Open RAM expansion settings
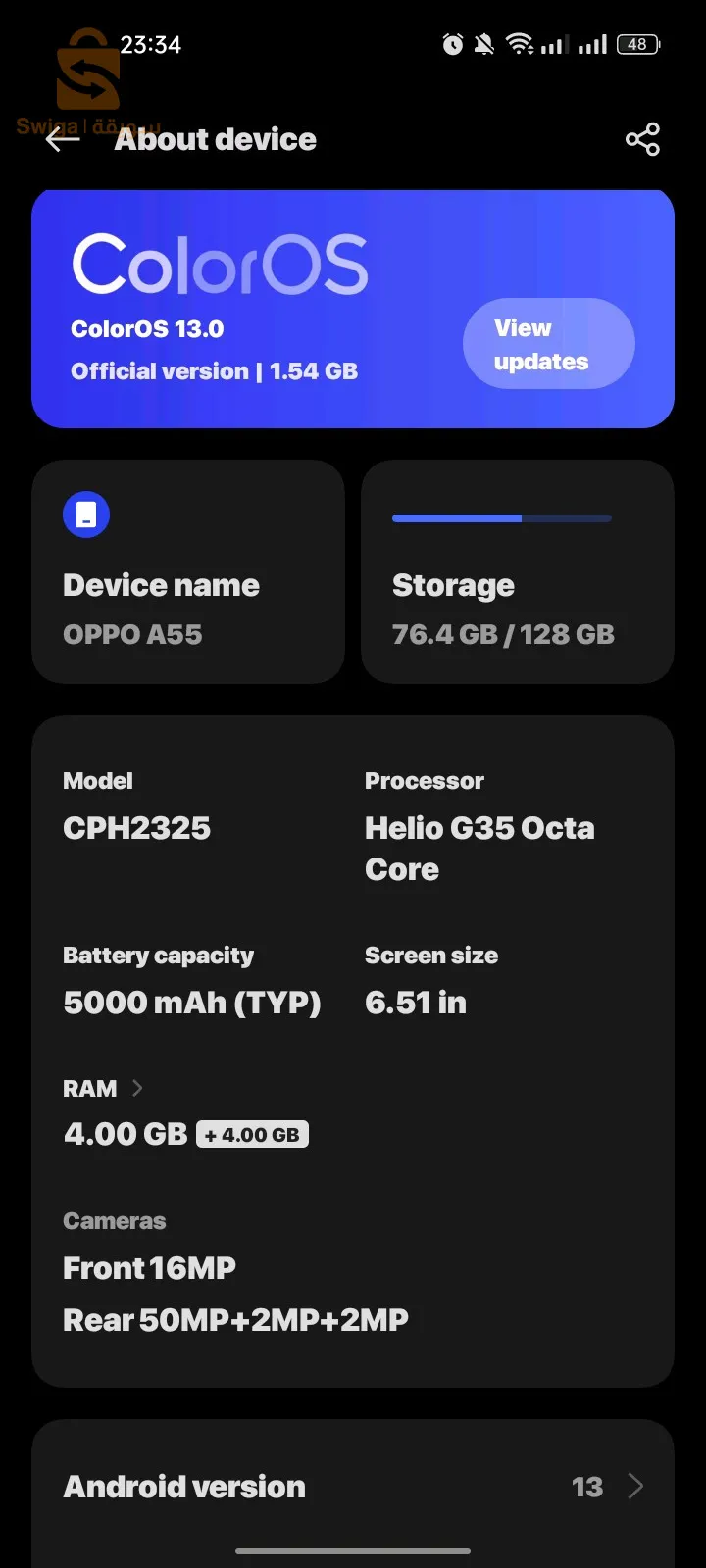Screen dimensions: 706x1568 tap(103, 1089)
